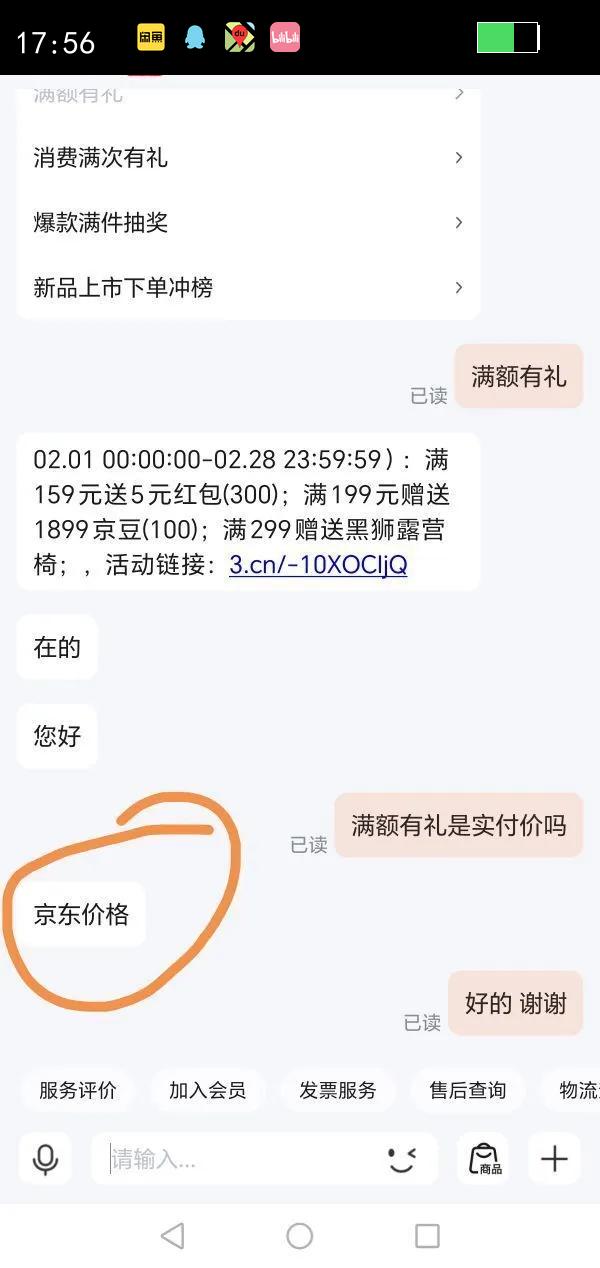Open the plus attachments menu
This screenshot has width=600, height=1268.
pos(554,1159)
